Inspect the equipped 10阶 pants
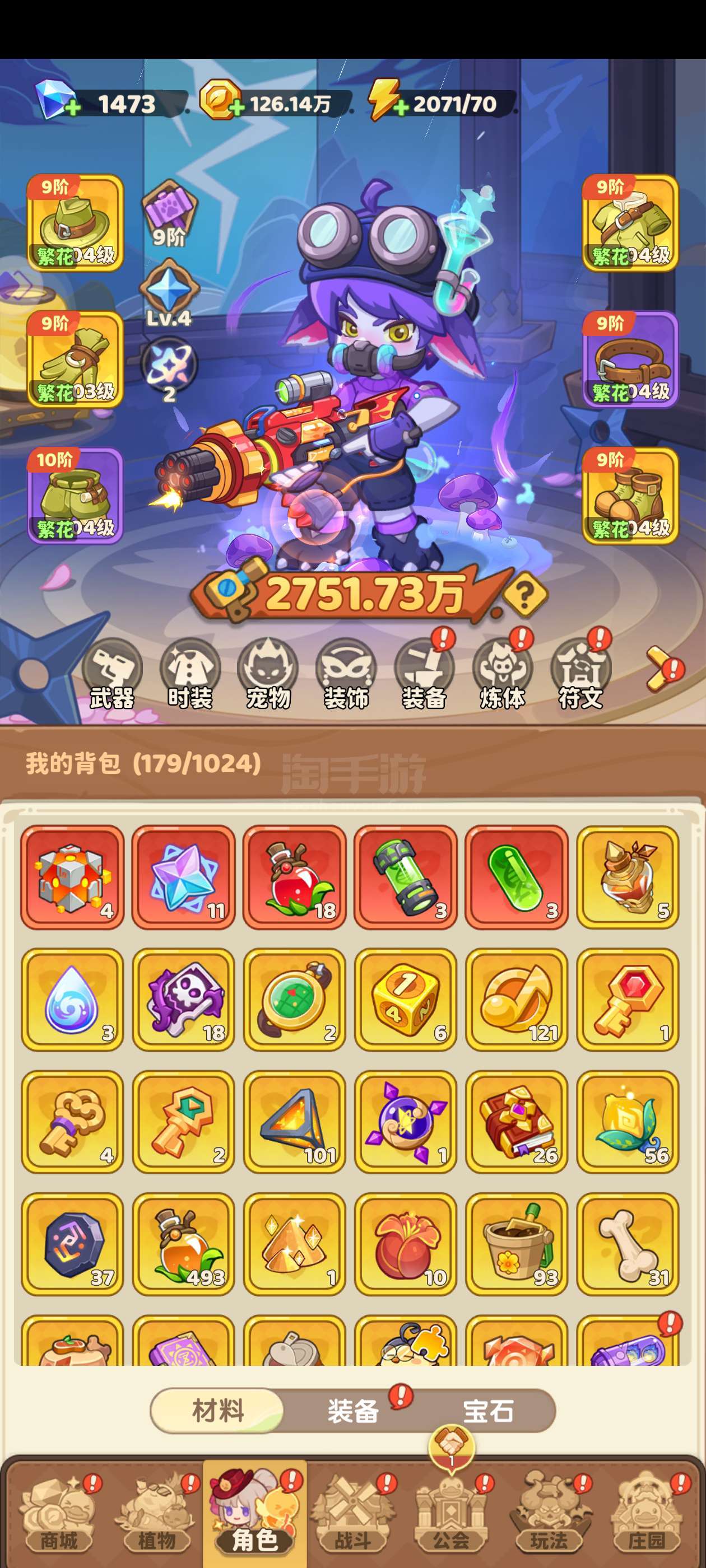This screenshot has width=706, height=1568. pyautogui.click(x=75, y=496)
